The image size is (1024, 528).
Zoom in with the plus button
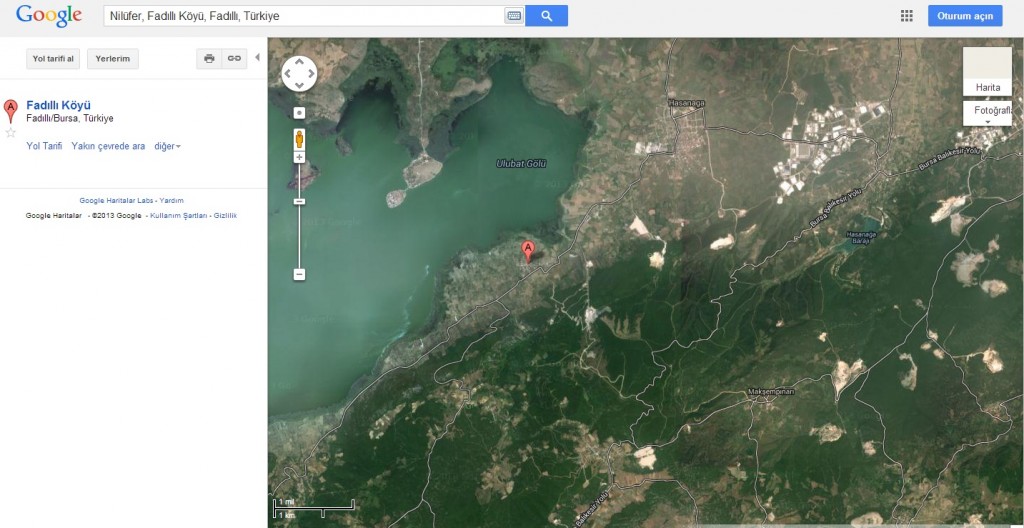click(299, 157)
